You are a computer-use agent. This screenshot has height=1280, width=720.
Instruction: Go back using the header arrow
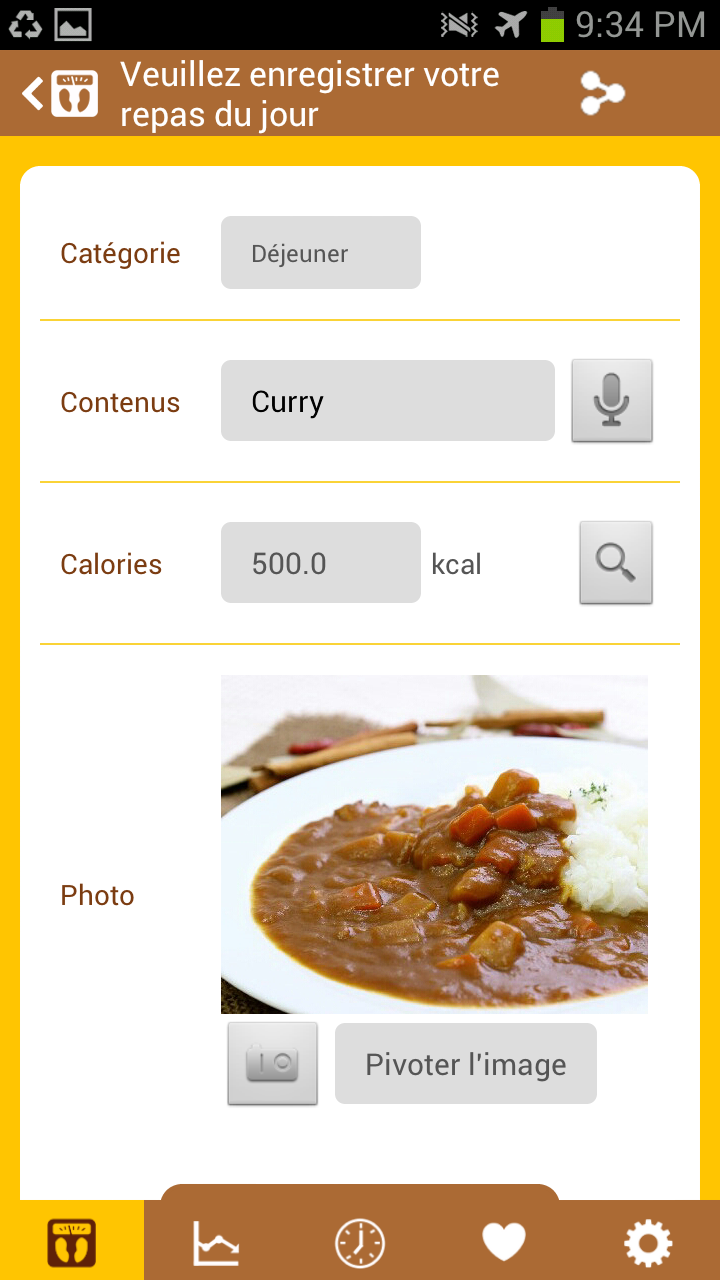(35, 94)
